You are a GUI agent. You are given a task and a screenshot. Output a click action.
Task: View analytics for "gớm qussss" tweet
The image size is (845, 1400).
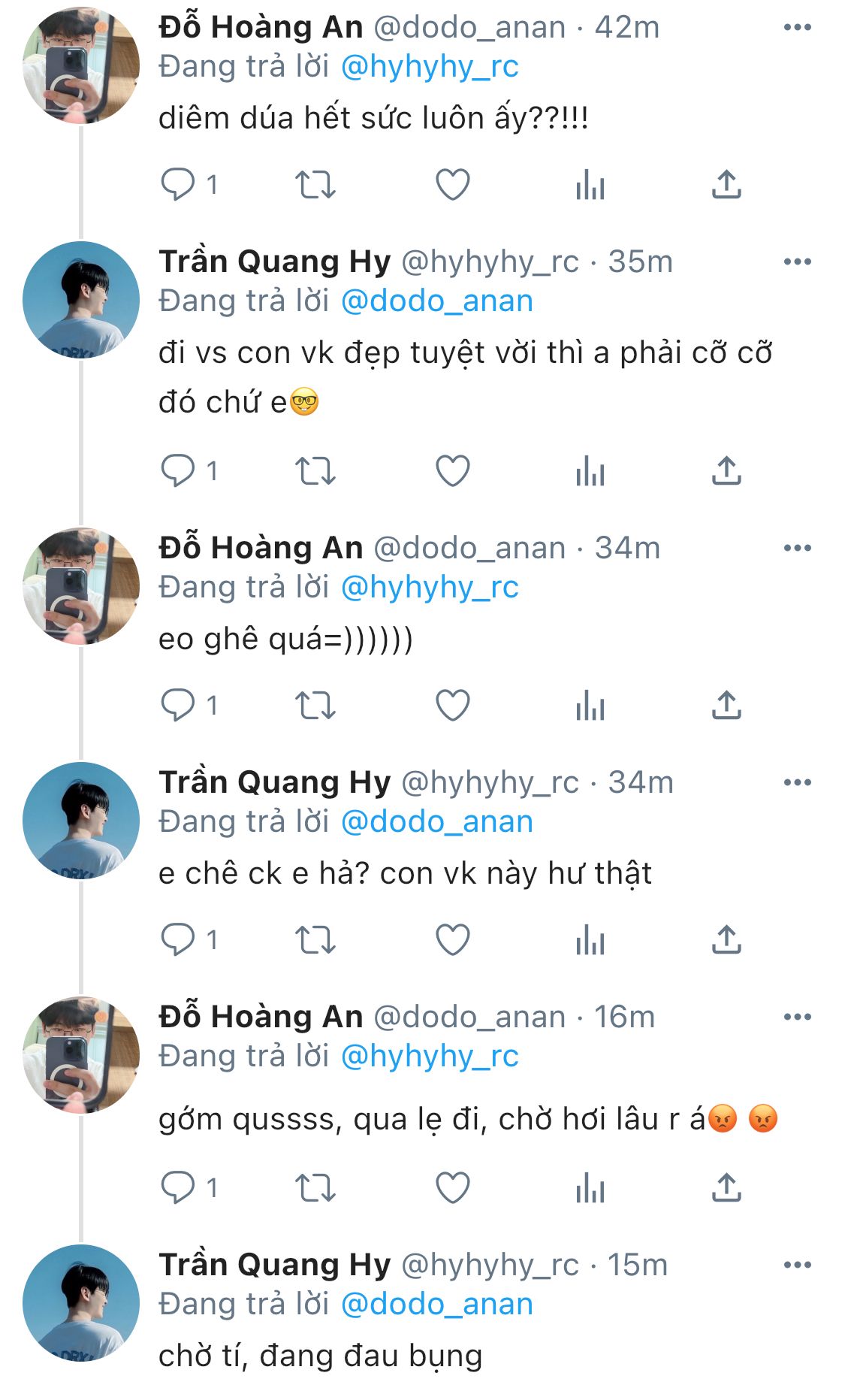pyautogui.click(x=590, y=1188)
